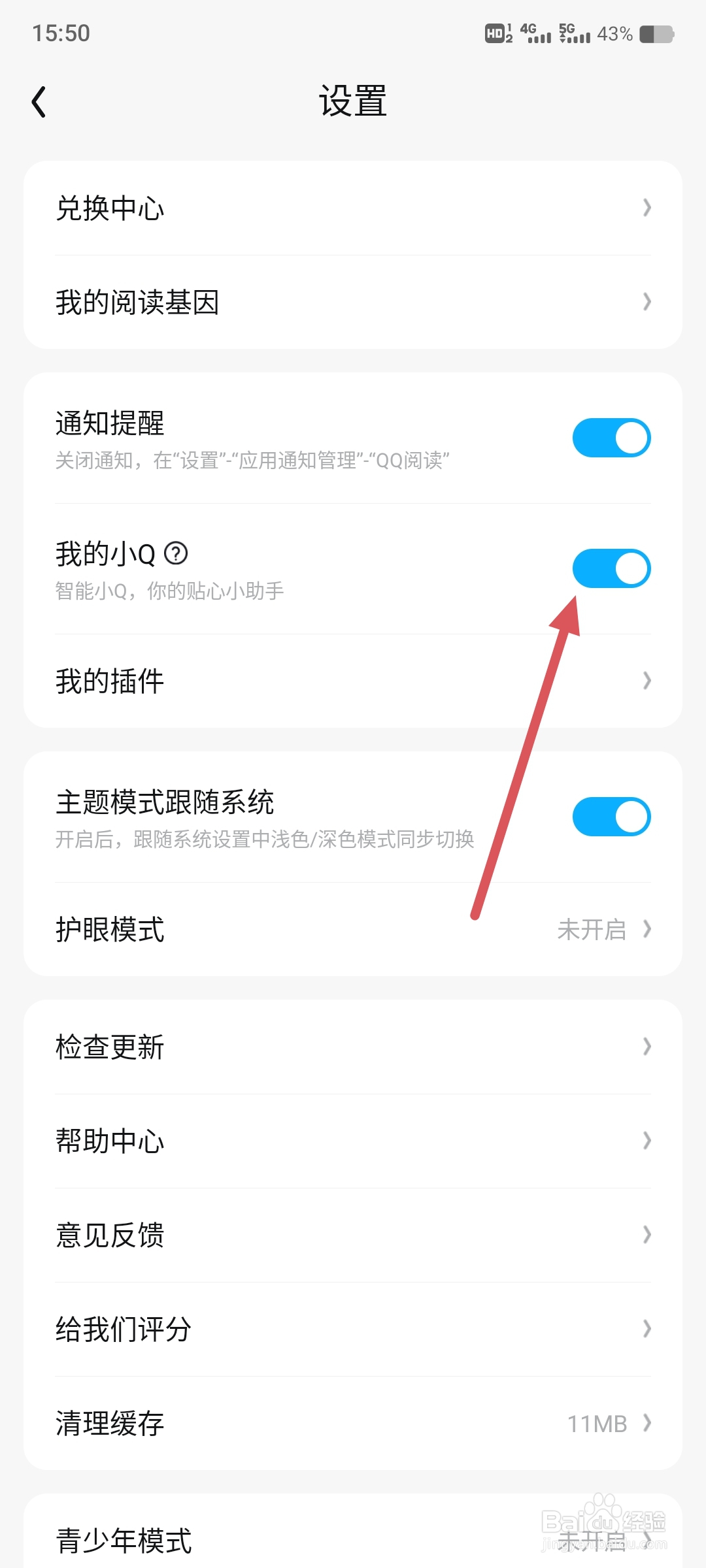Turn off 主题模式跟随系统 theme switch
This screenshot has height=1568, width=706.
611,815
